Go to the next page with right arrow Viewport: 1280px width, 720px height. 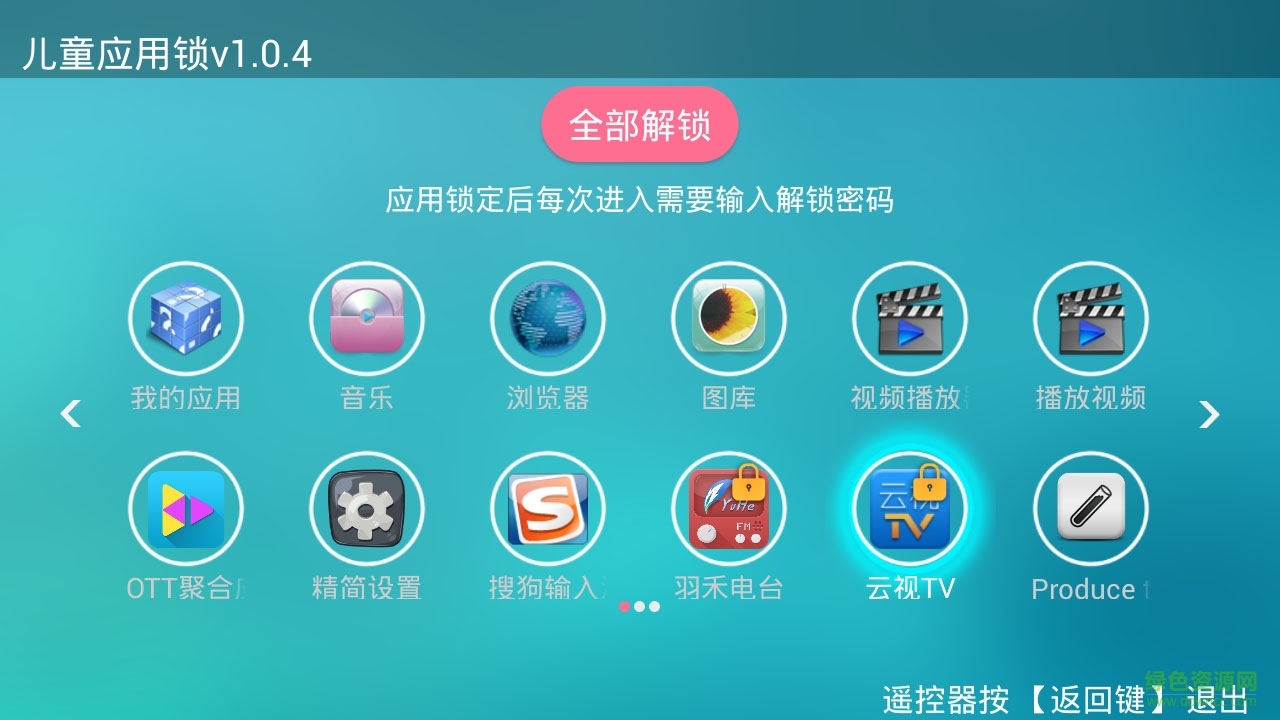[1209, 413]
